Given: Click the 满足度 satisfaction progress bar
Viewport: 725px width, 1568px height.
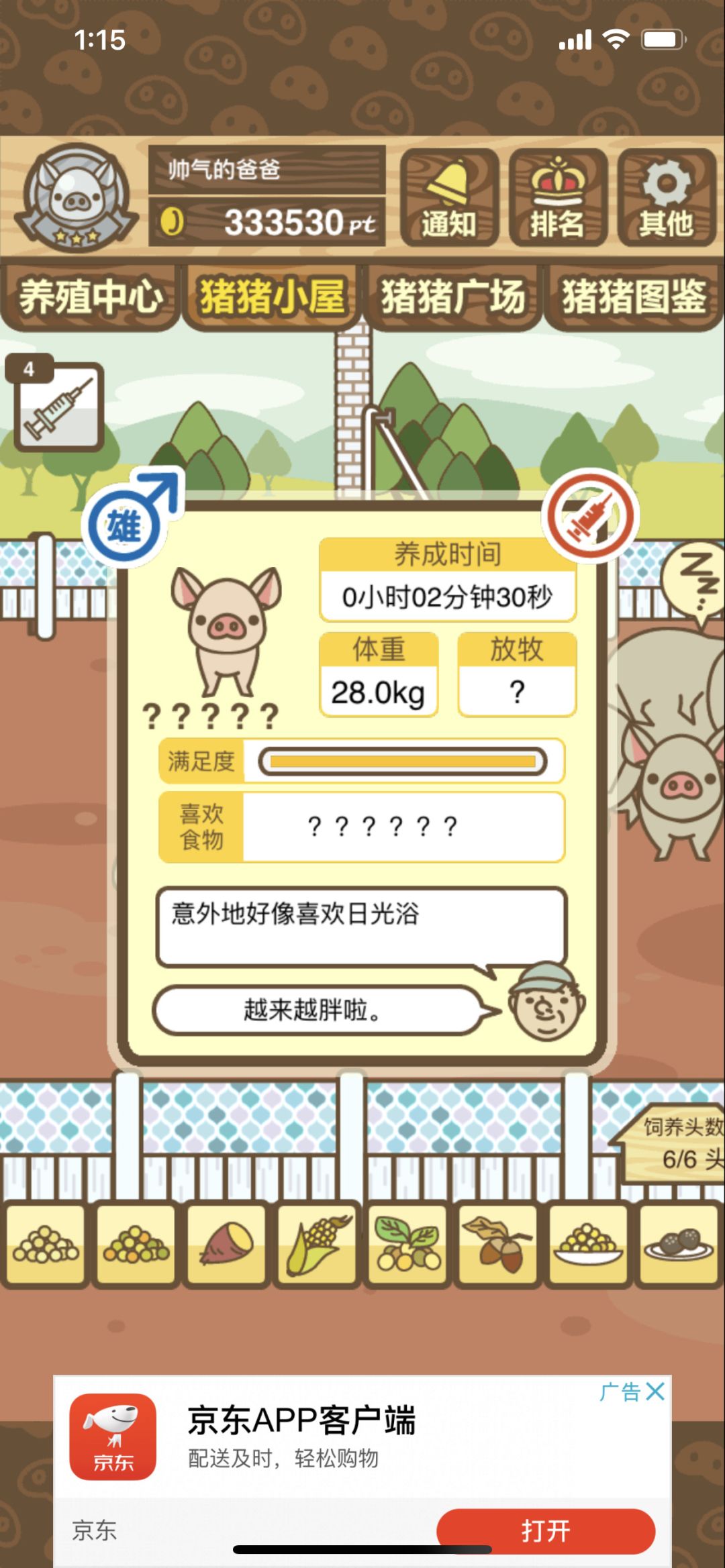Looking at the screenshot, I should tap(403, 762).
